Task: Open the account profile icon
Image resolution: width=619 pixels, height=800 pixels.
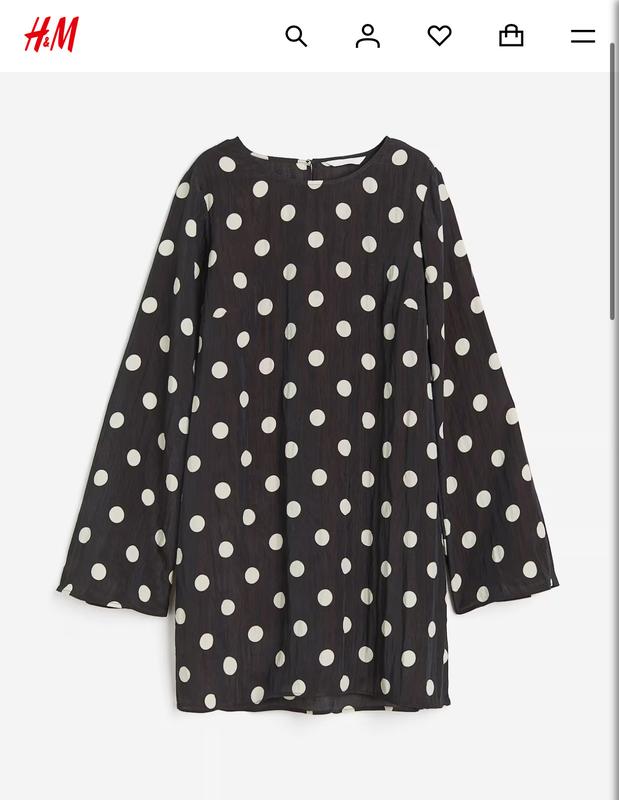Action: [x=368, y=36]
